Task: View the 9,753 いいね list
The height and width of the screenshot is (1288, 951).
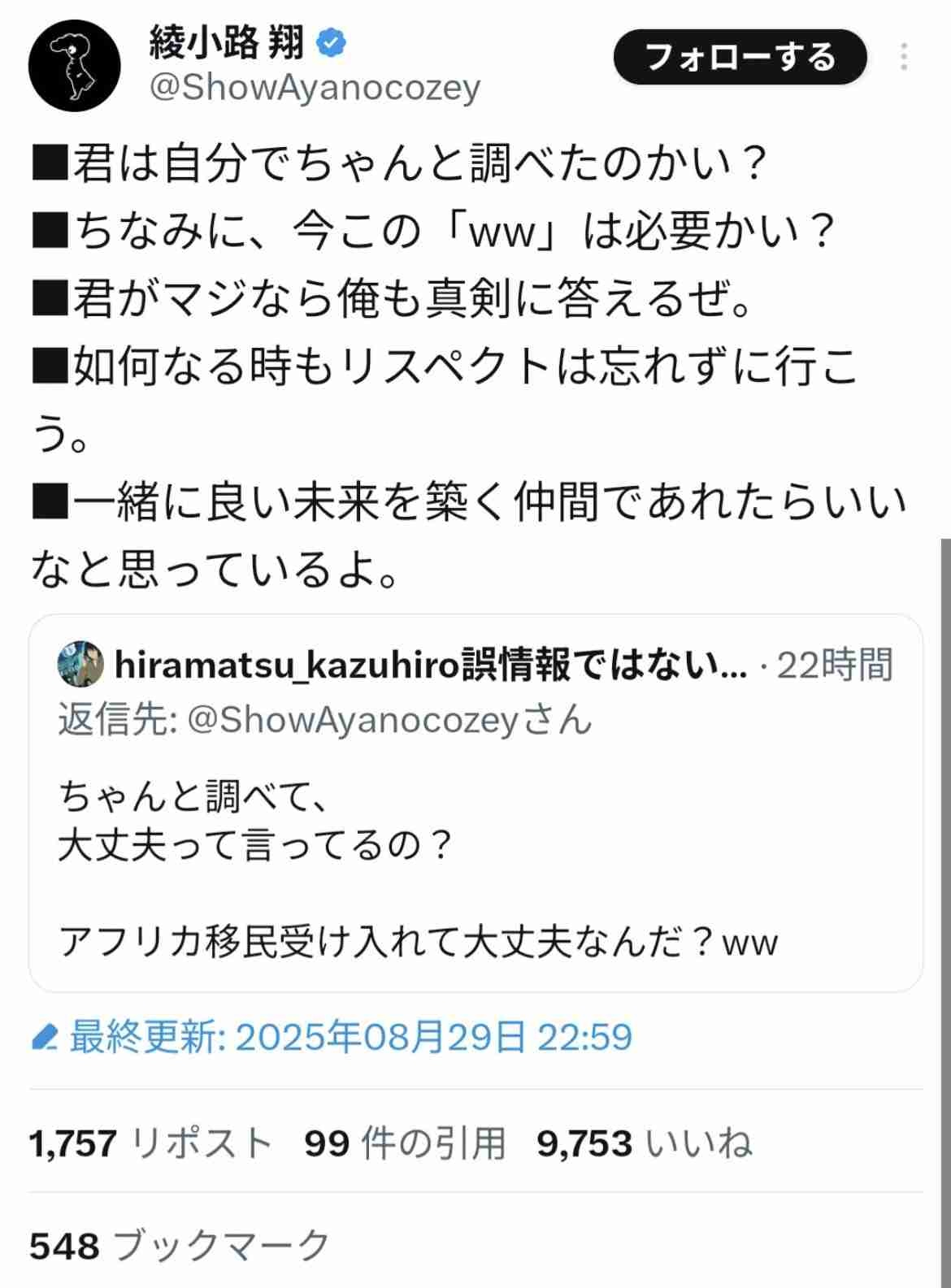Action: coord(644,1143)
